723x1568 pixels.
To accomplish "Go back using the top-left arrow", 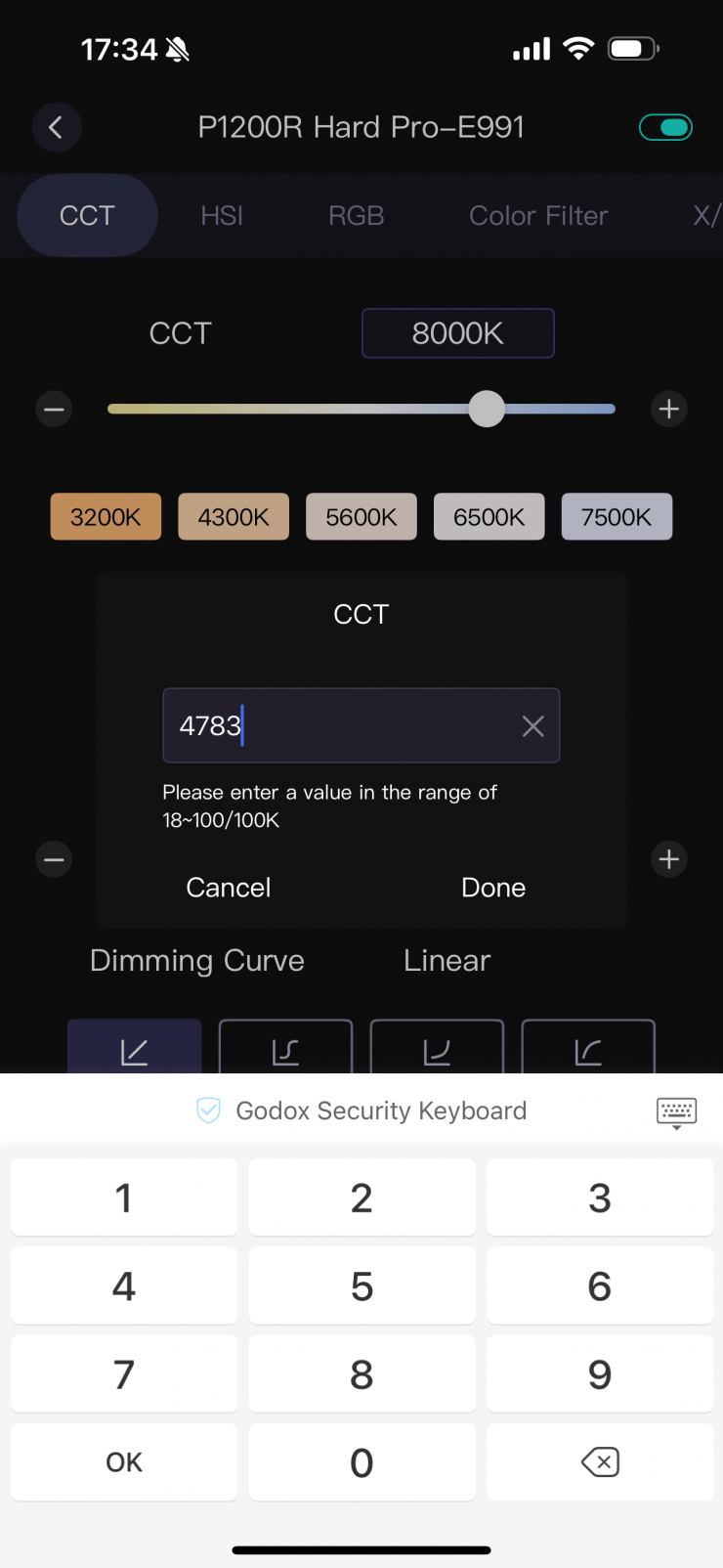I will pyautogui.click(x=56, y=127).
